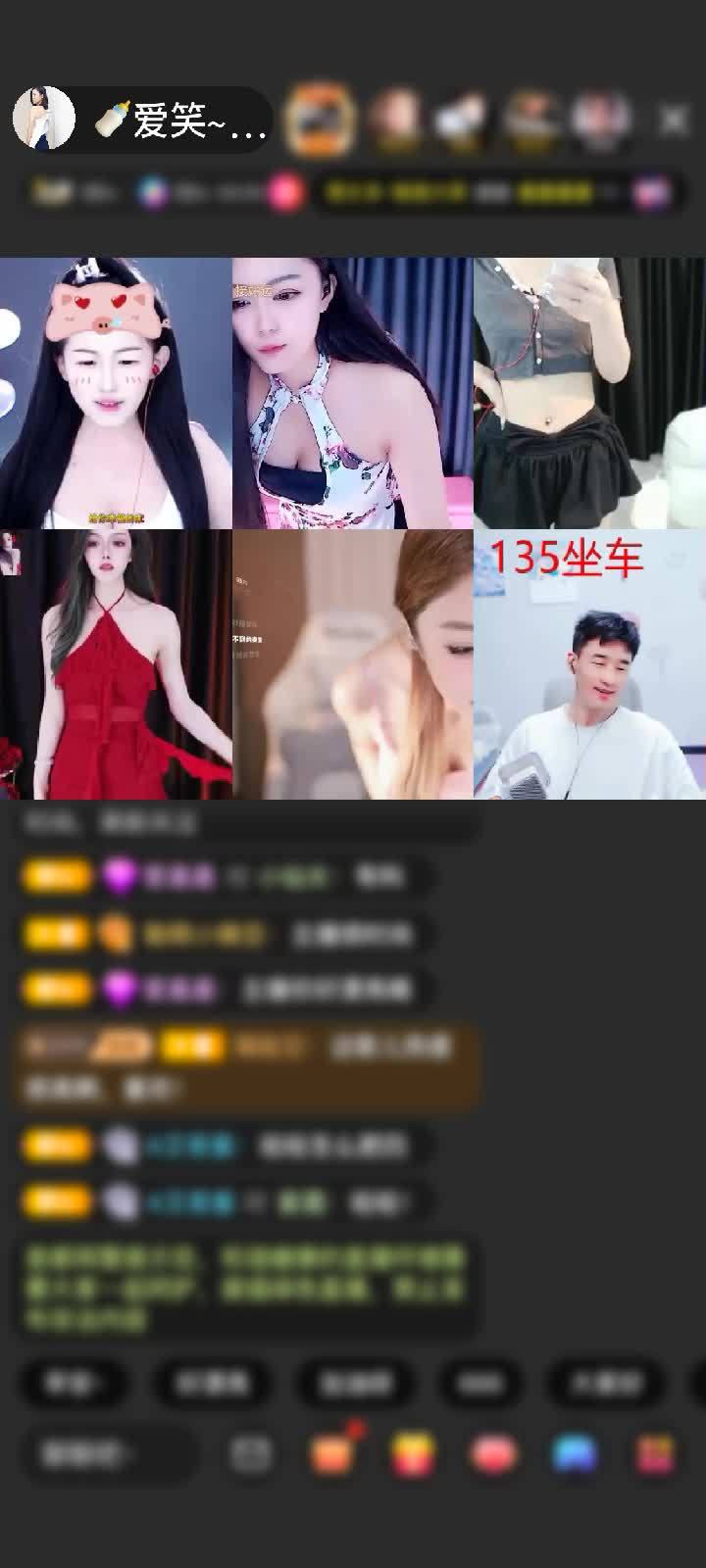706x1568 pixels.
Task: Open the 135坐车 male streamer tile
Action: (589, 664)
